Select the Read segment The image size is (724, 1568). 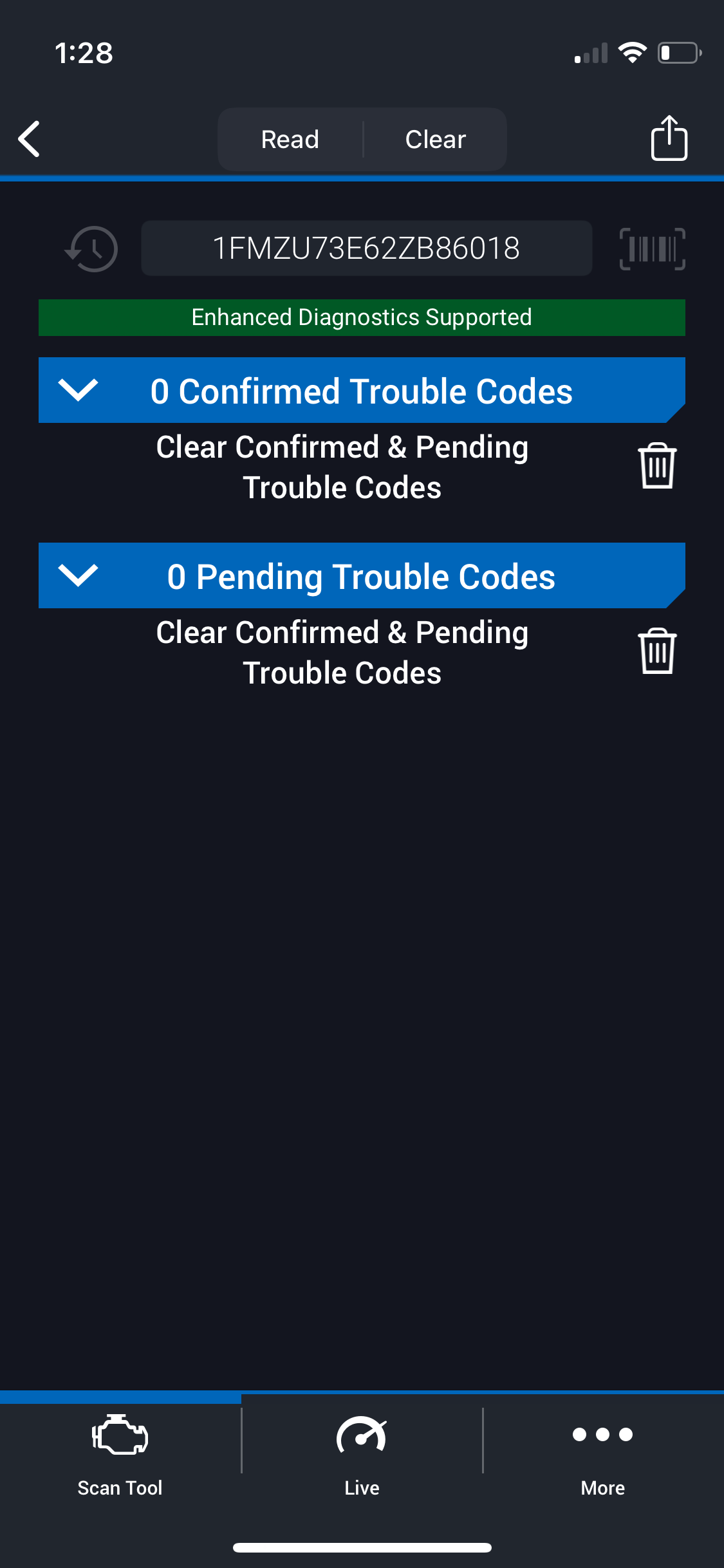tap(290, 139)
